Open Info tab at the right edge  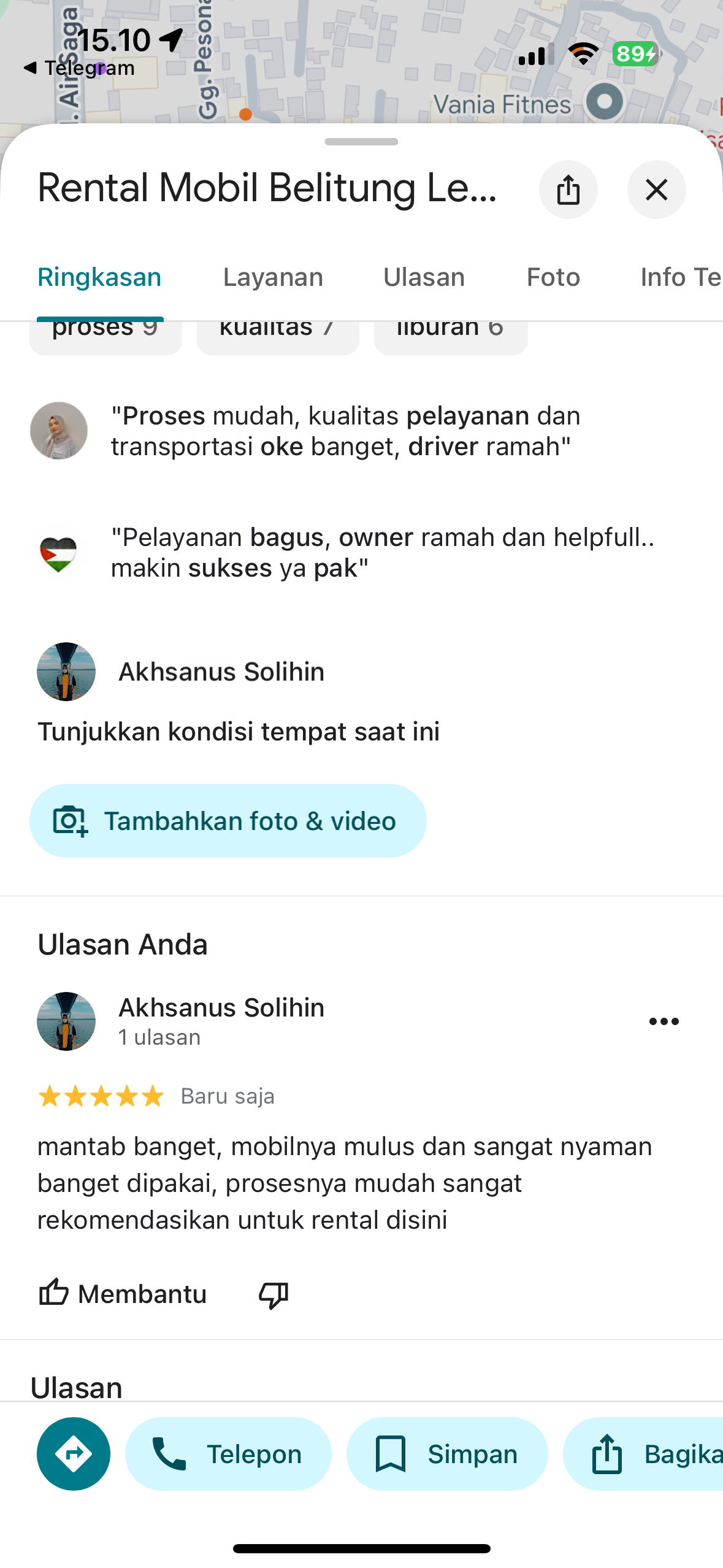click(681, 277)
